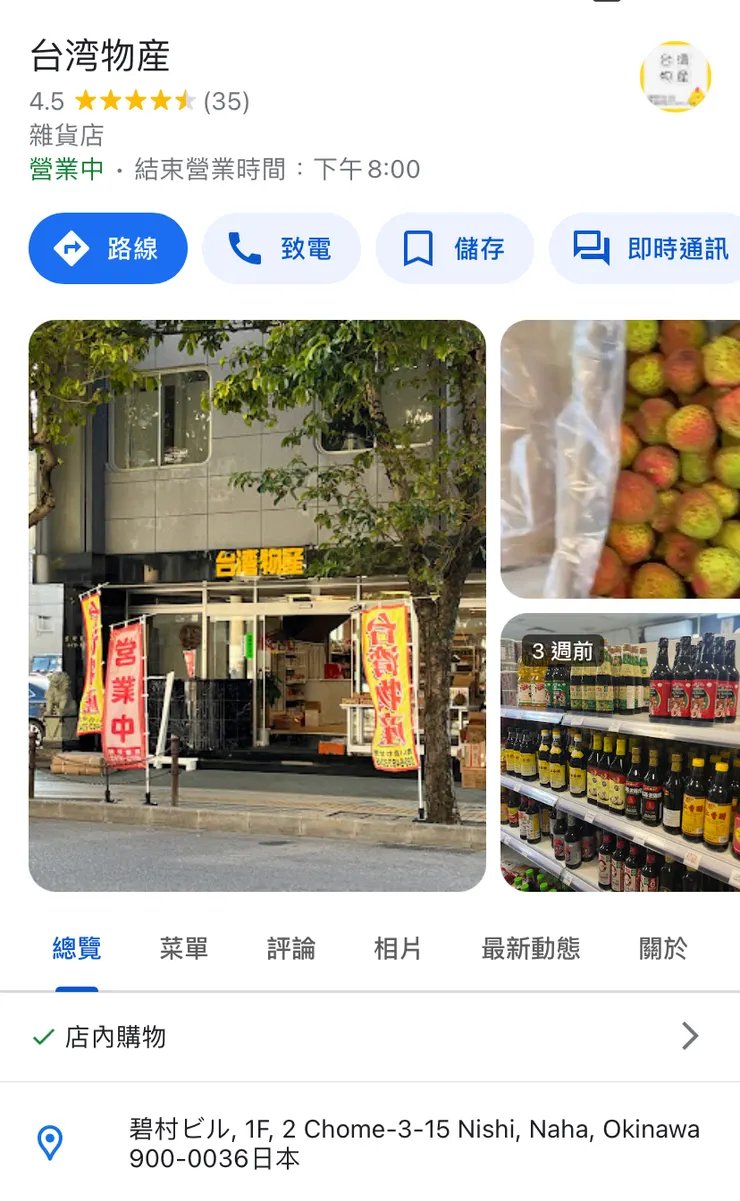This screenshot has height=1201, width=740.
Task: Switch to the 評論 tab
Action: click(x=290, y=949)
